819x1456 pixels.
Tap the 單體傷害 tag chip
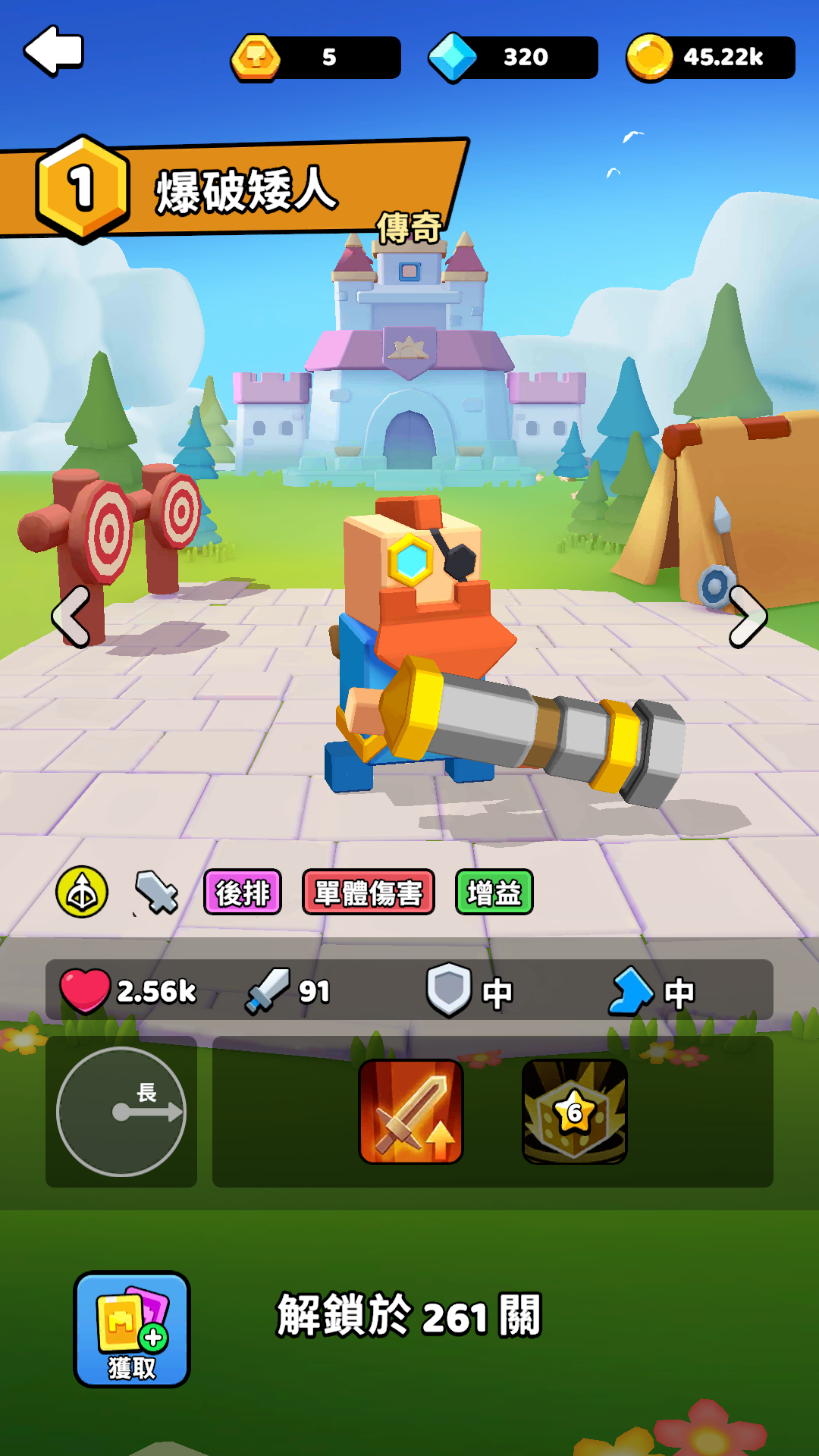pos(369,893)
